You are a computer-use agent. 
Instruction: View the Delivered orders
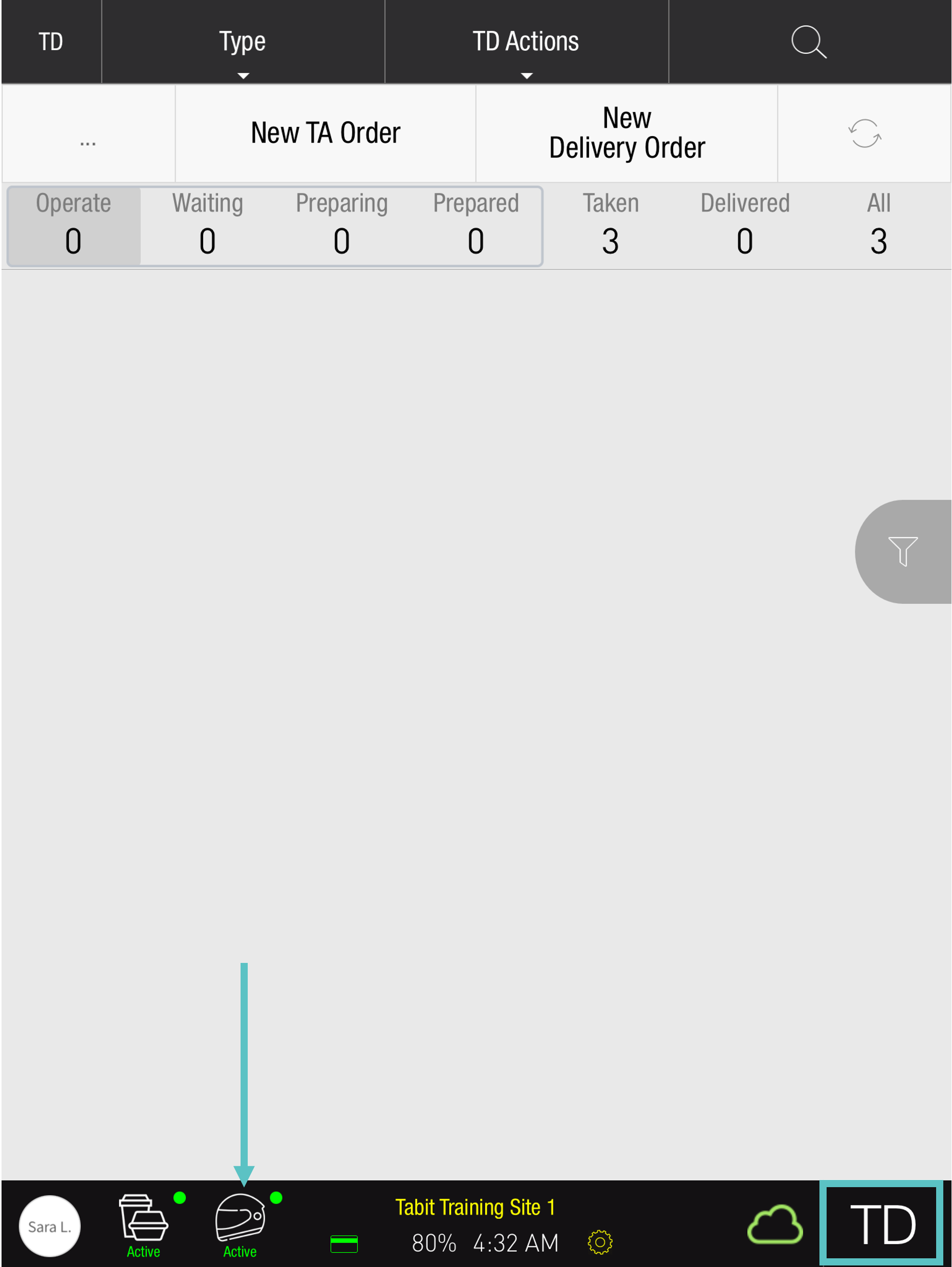(745, 226)
